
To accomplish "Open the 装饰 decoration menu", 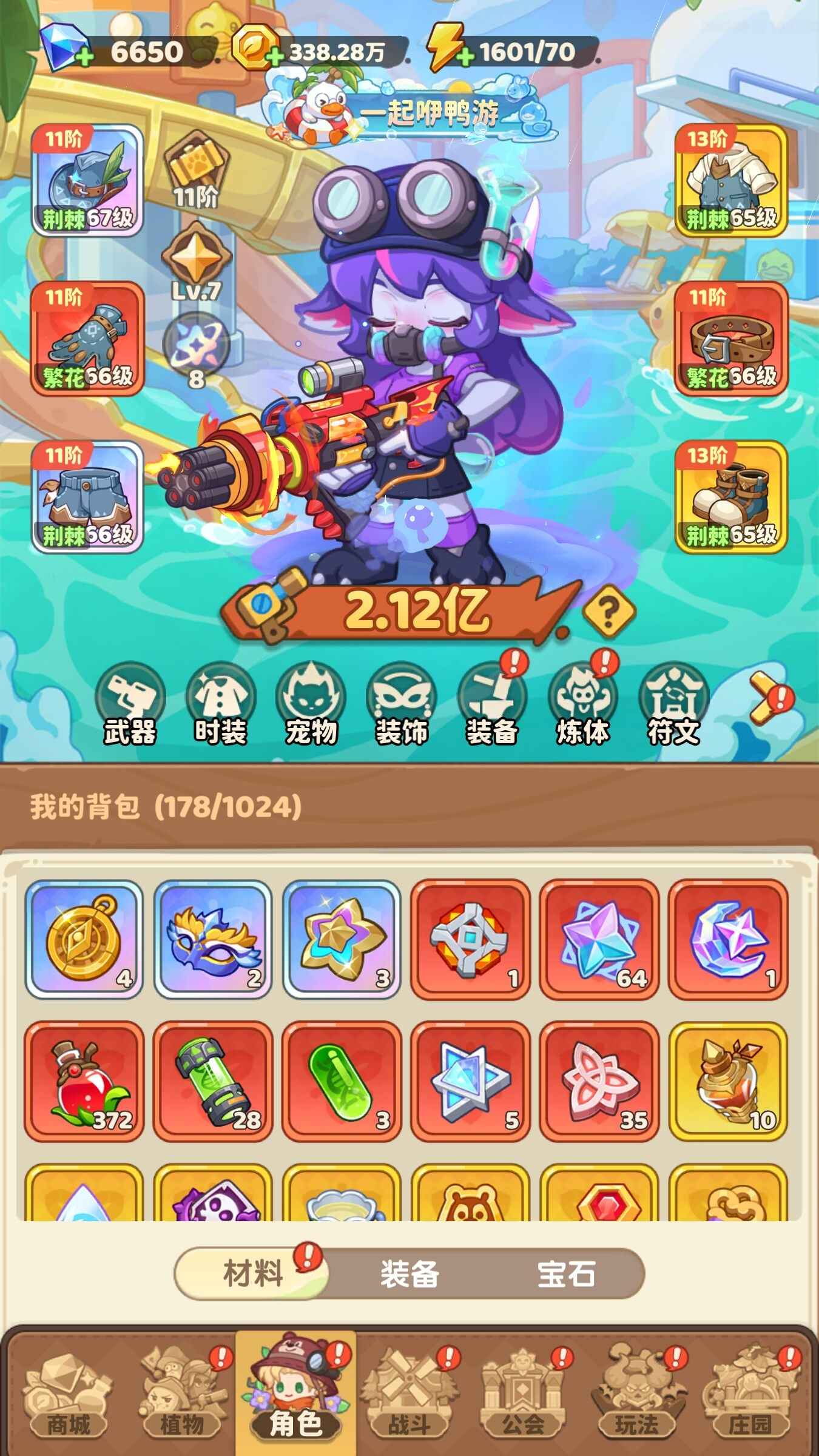I will click(401, 705).
